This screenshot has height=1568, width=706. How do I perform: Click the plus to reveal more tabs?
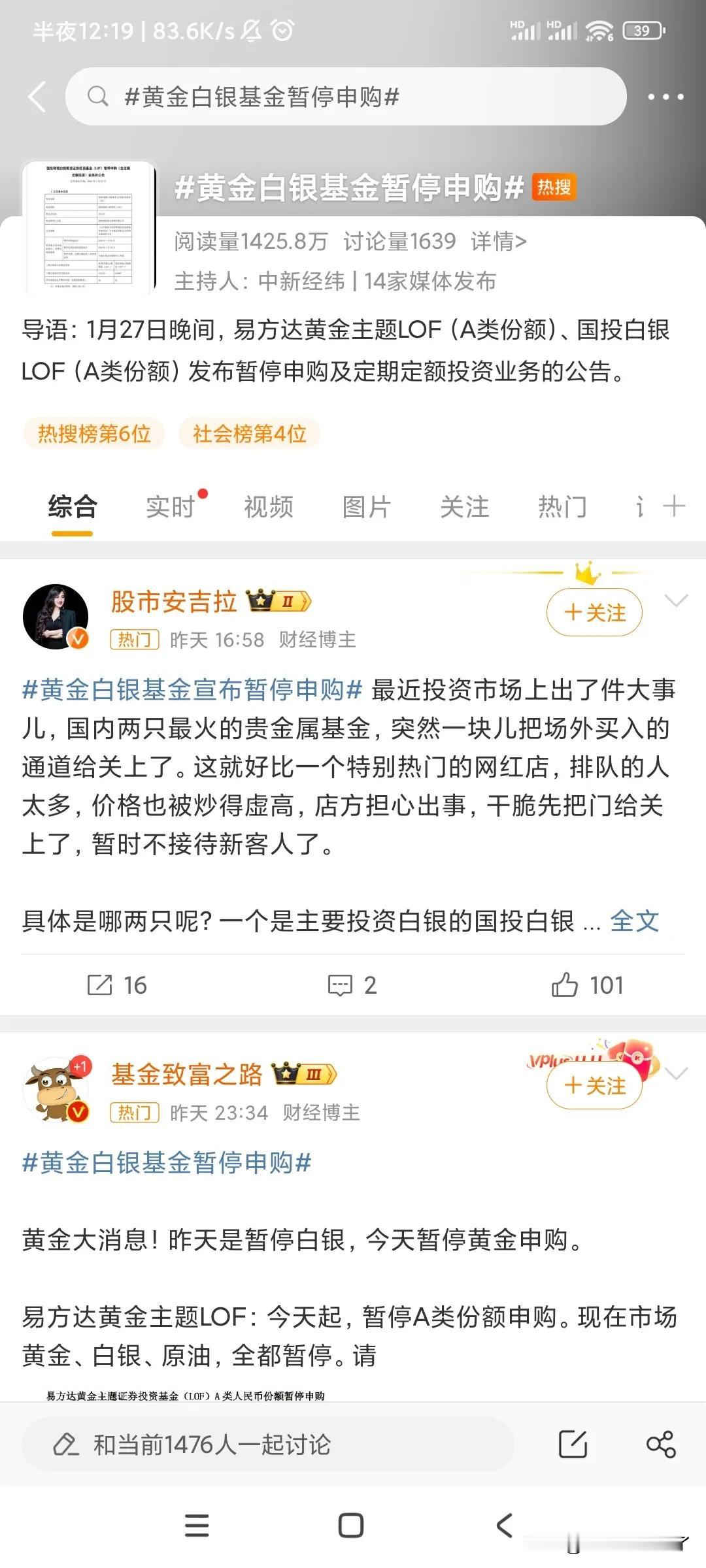click(673, 506)
